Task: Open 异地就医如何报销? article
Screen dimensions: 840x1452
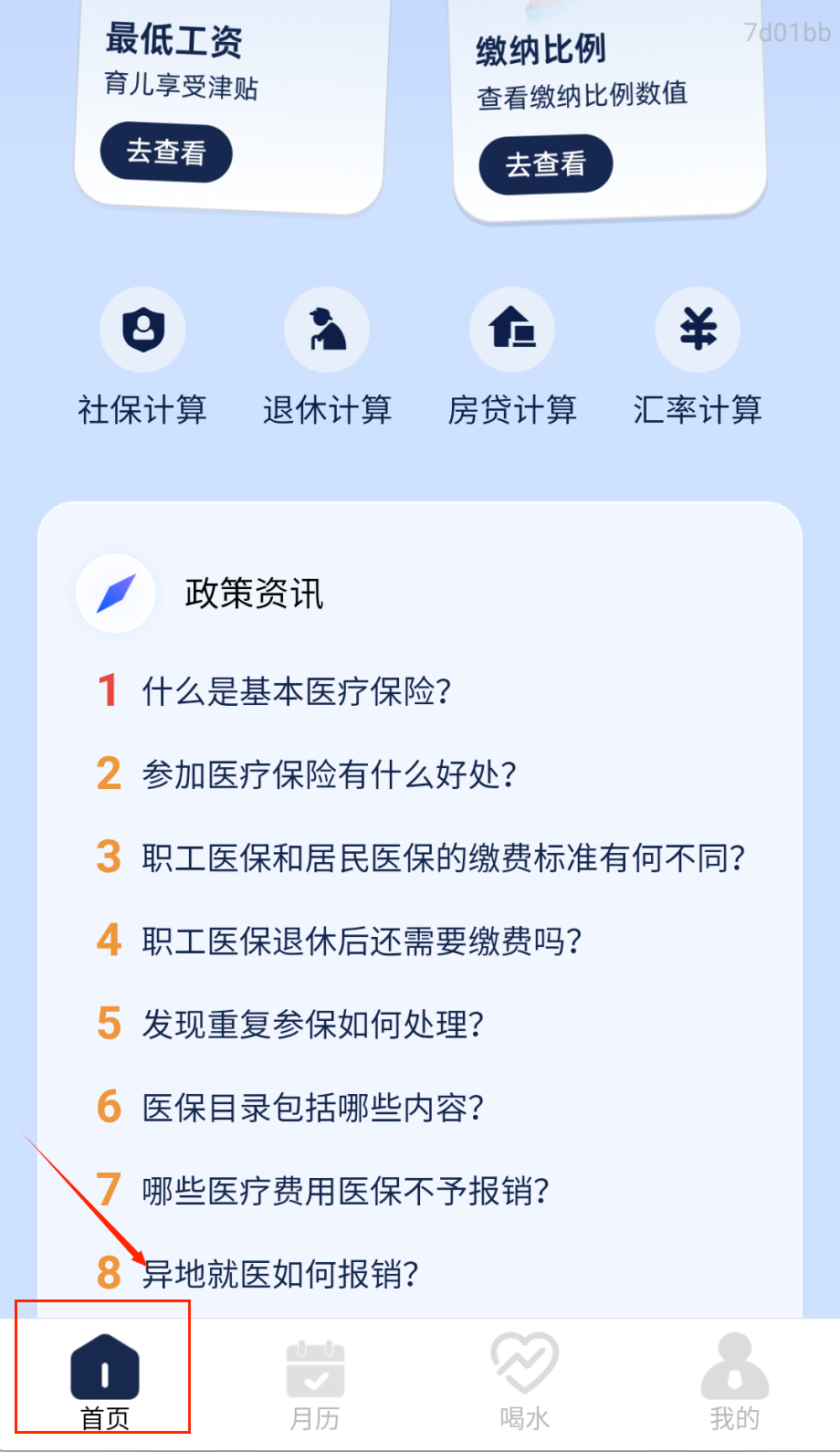Action: pos(279,1274)
